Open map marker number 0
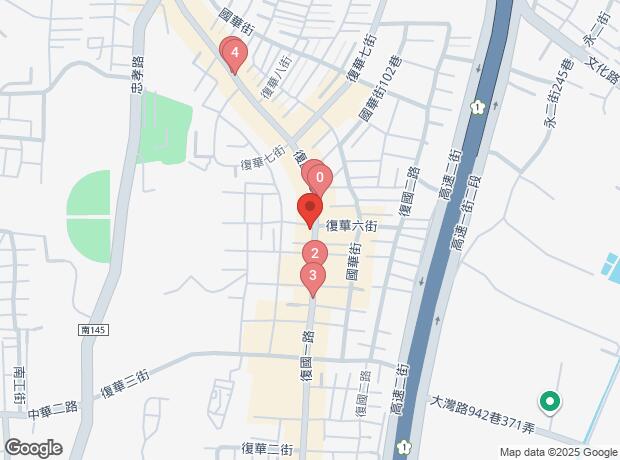Viewport: 620px width, 460px height. pyautogui.click(x=319, y=181)
